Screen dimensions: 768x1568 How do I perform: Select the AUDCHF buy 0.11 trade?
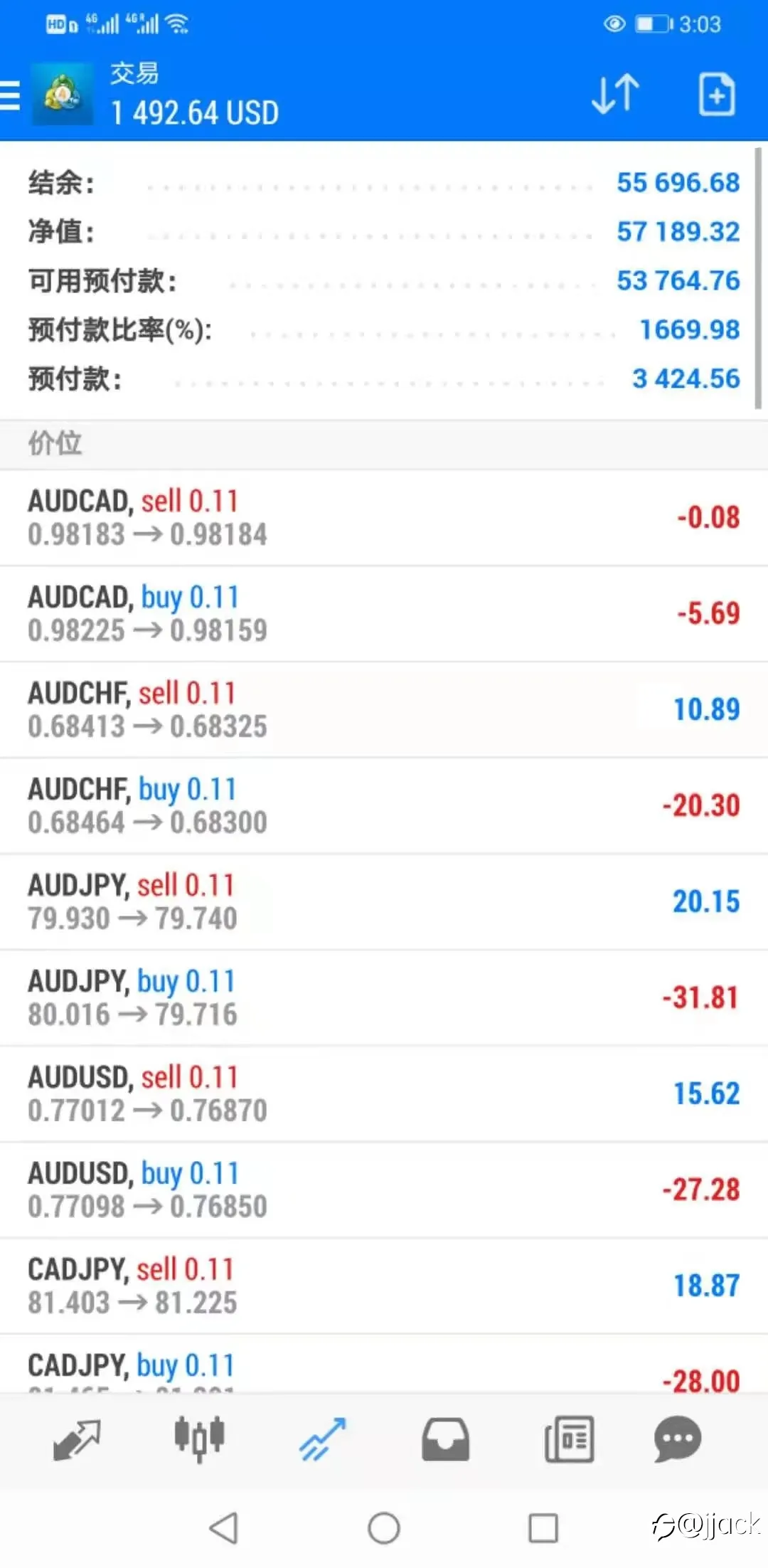384,806
